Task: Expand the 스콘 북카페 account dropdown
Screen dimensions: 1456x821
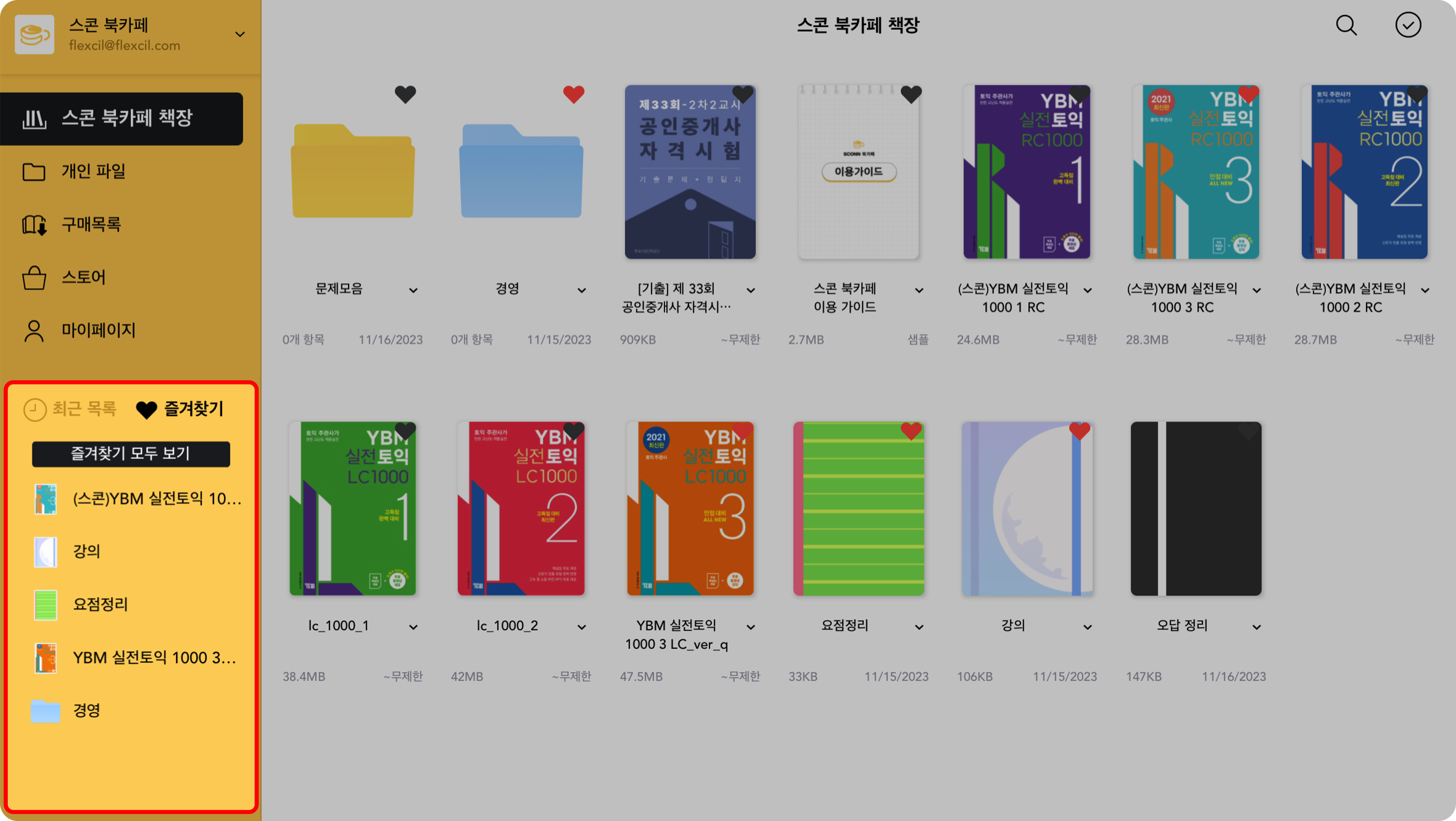Action: pos(240,34)
